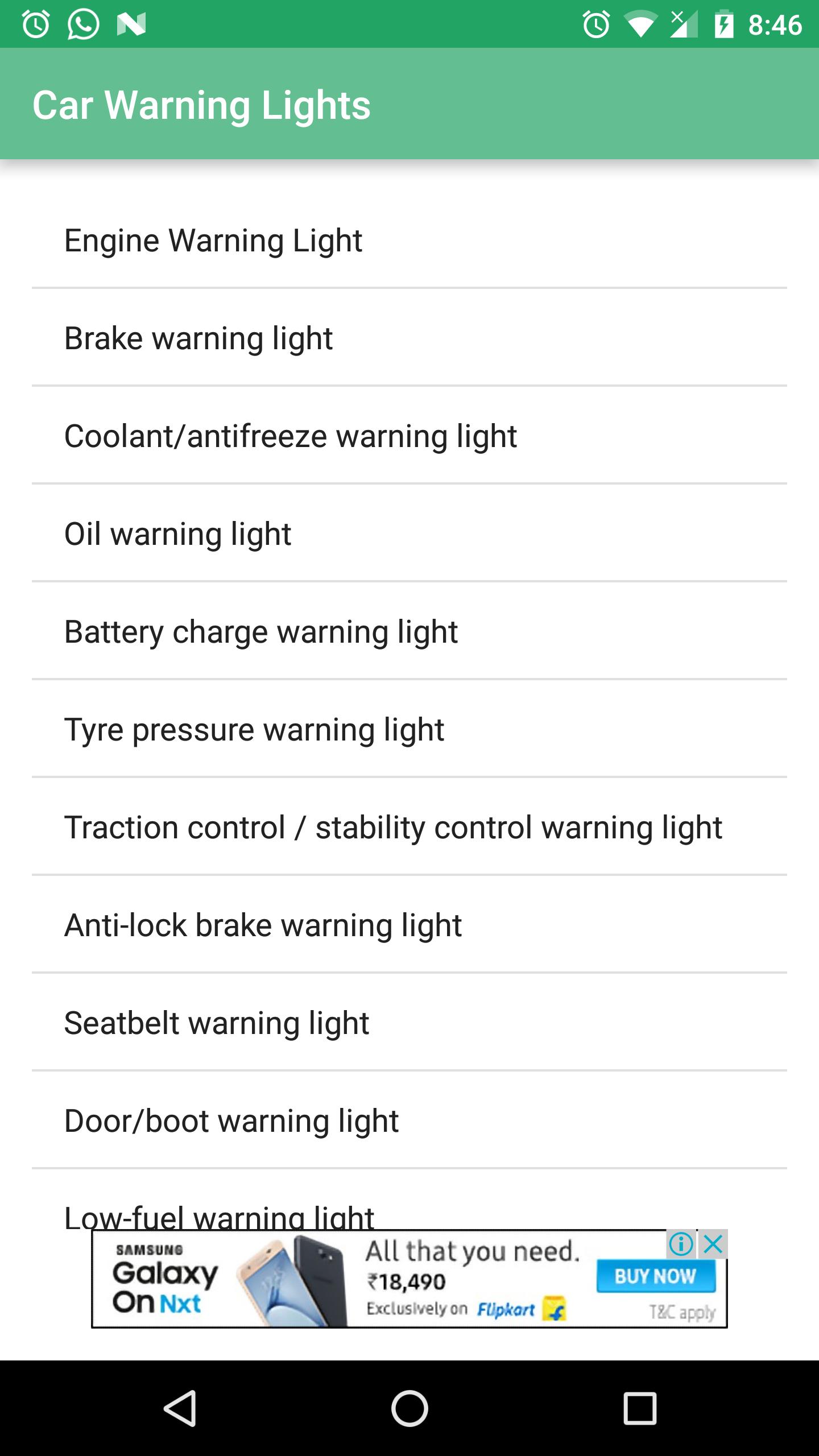Open Coolant/antifreeze warning light entry
This screenshot has height=1456, width=819.
coord(409,436)
